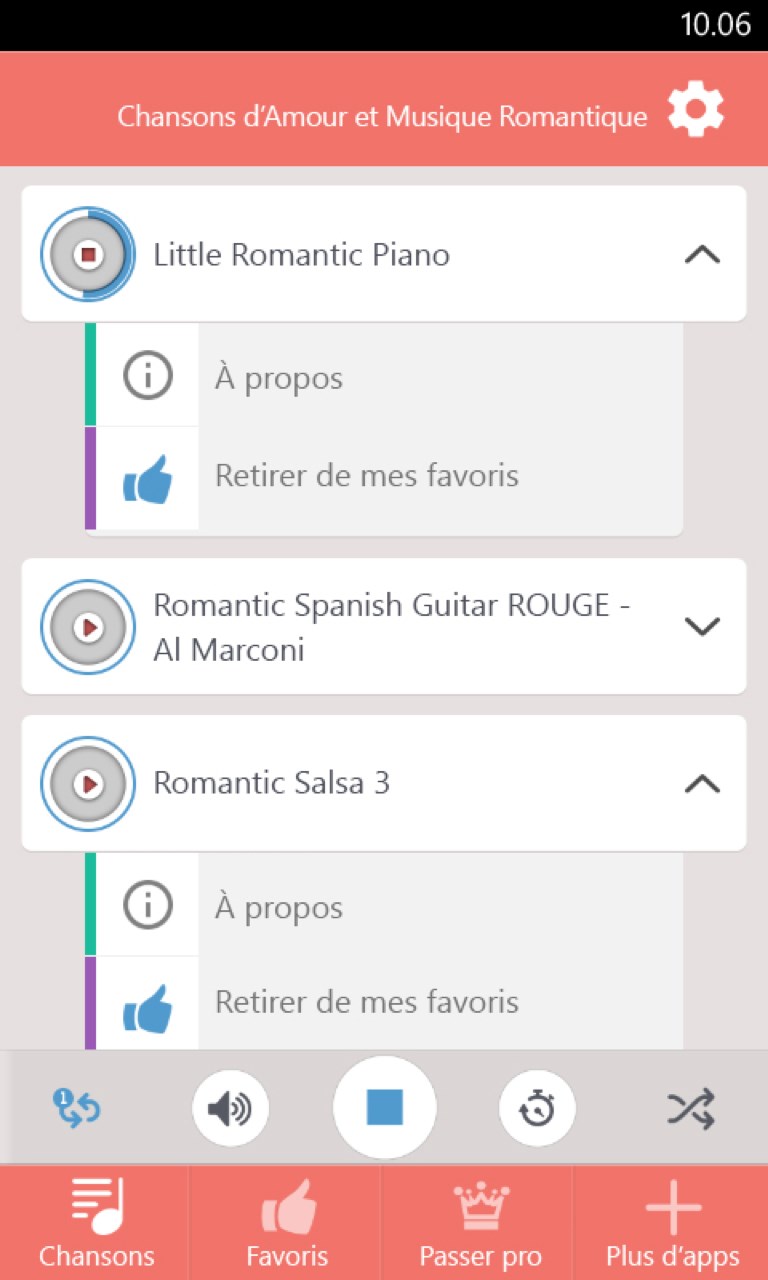Open the Passer pro tab

(480, 1222)
